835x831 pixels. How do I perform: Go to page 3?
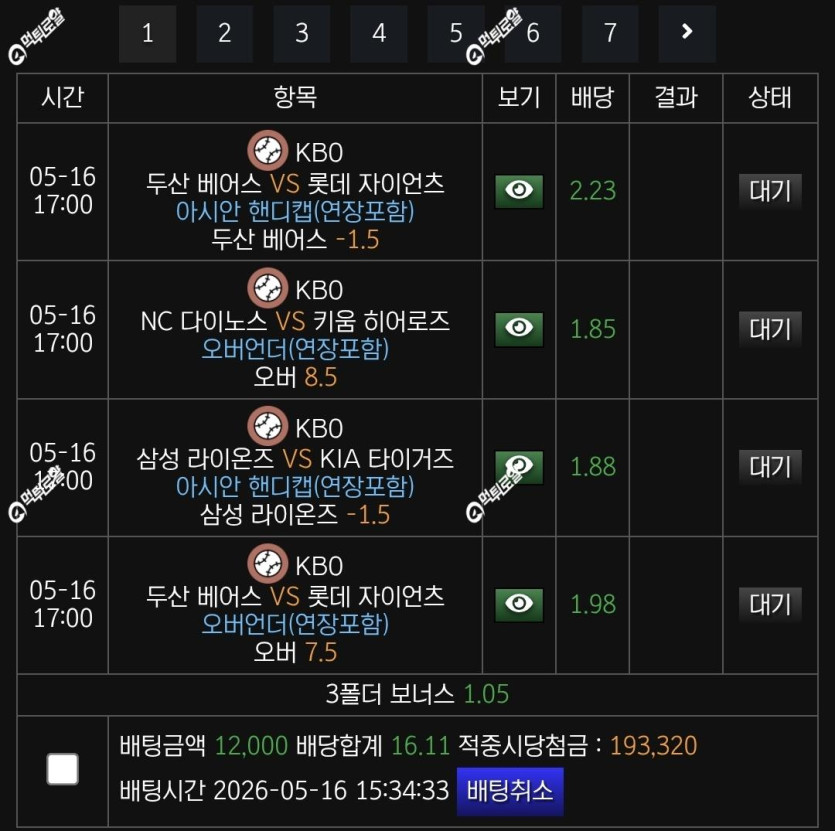(x=301, y=34)
